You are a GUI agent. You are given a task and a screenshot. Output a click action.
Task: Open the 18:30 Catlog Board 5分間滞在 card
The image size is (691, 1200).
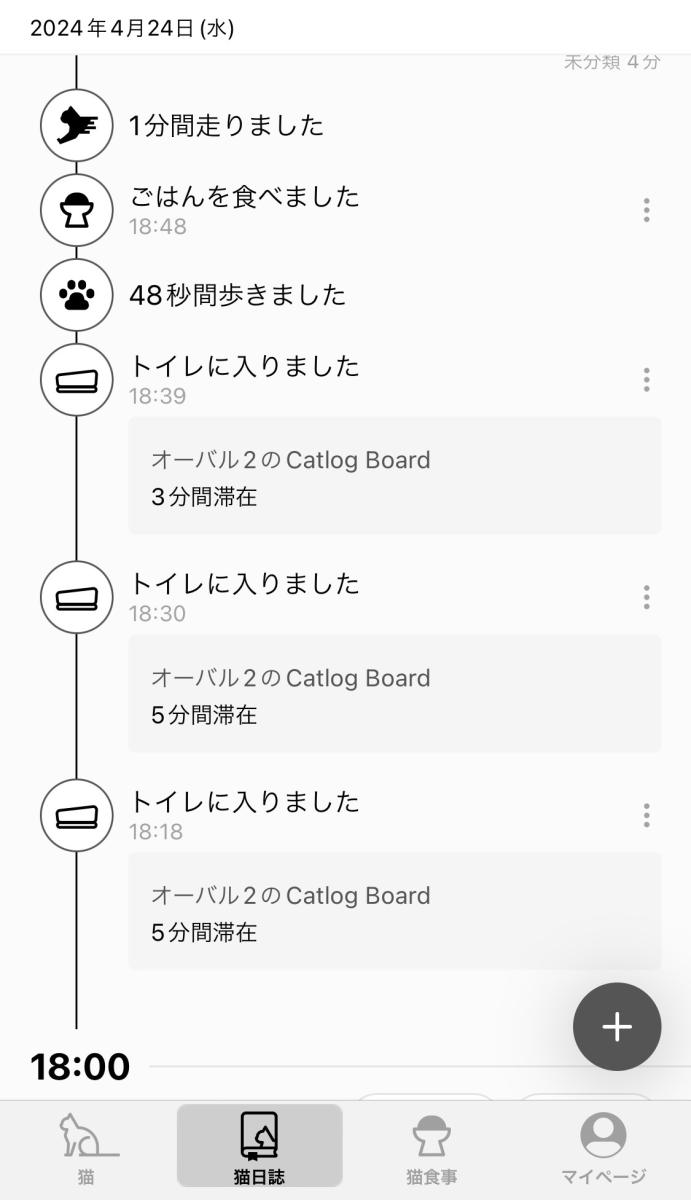394,694
